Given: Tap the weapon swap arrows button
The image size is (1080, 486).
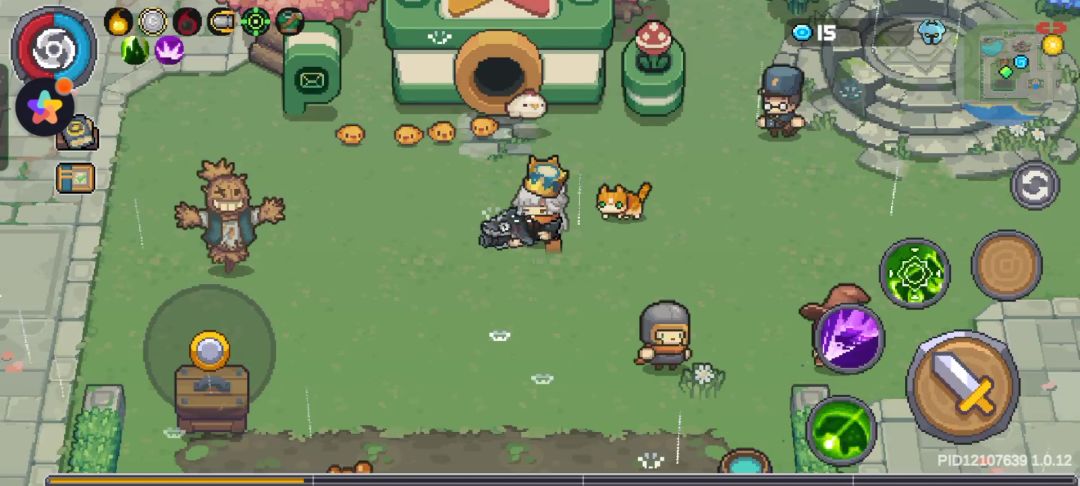Looking at the screenshot, I should click(x=1035, y=185).
